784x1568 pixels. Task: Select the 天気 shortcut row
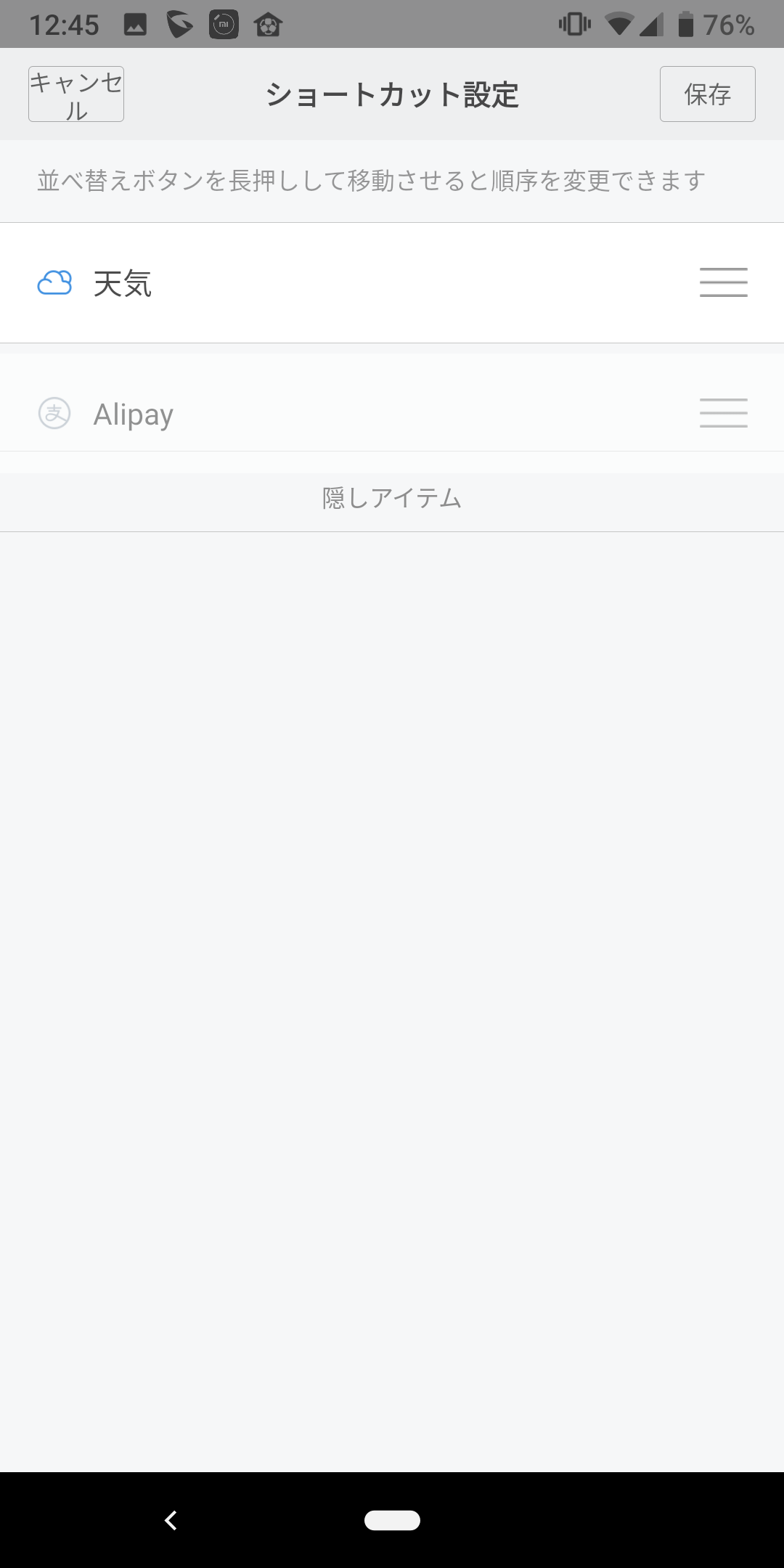392,283
